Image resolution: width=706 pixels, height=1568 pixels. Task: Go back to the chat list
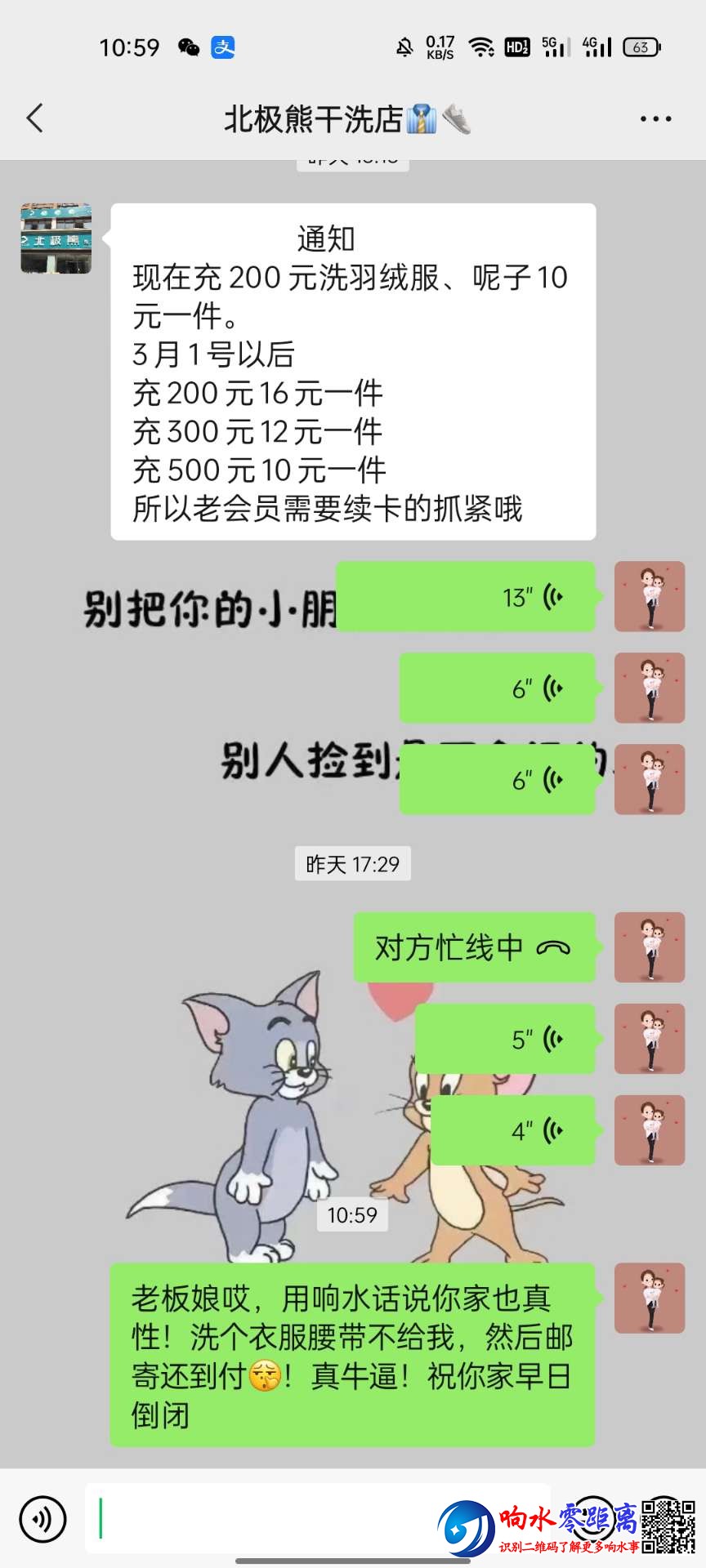[x=34, y=118]
